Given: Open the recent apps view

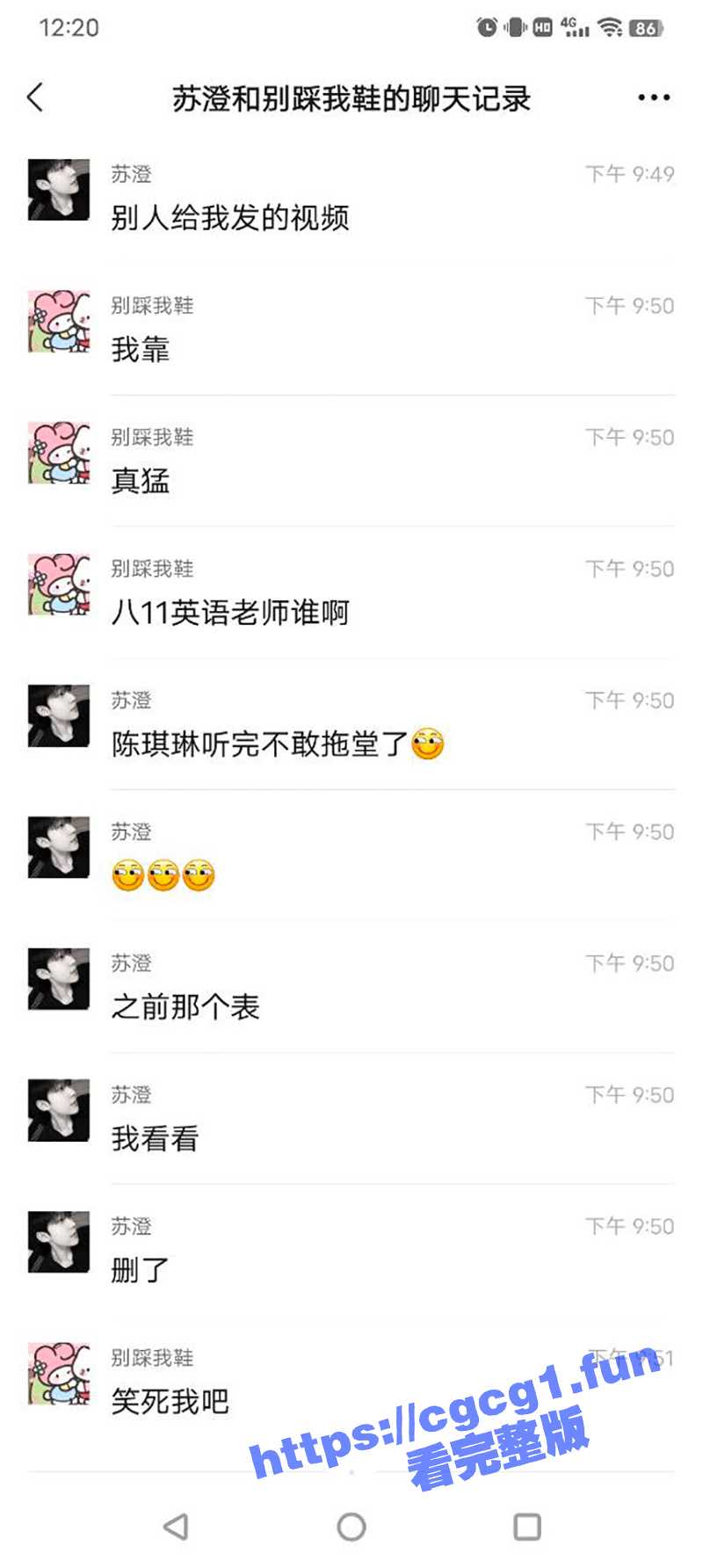Looking at the screenshot, I should tap(526, 1527).
